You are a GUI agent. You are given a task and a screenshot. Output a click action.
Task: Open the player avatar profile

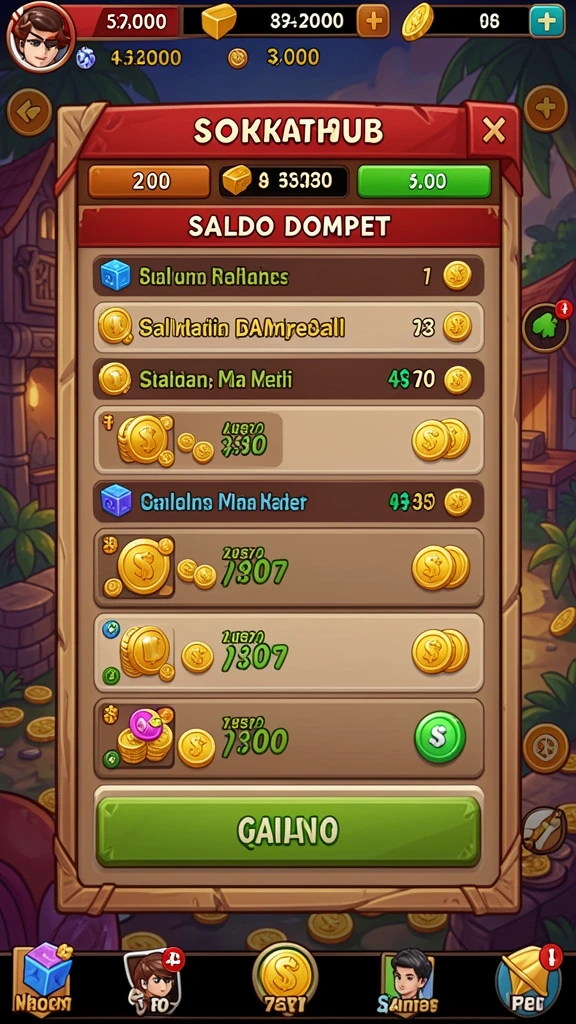(40, 36)
